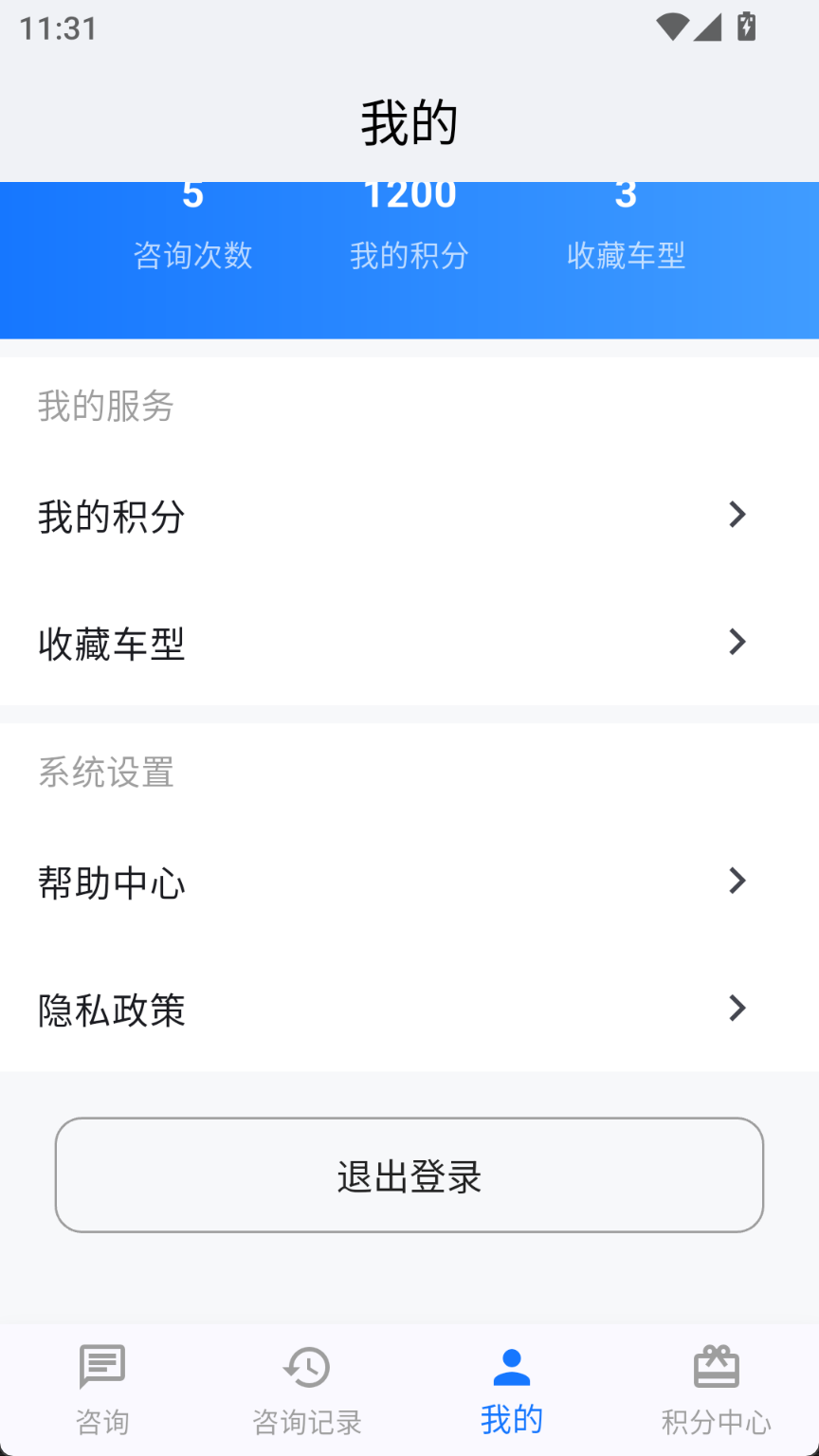Open 收藏车型 details using the arrow

click(x=737, y=643)
